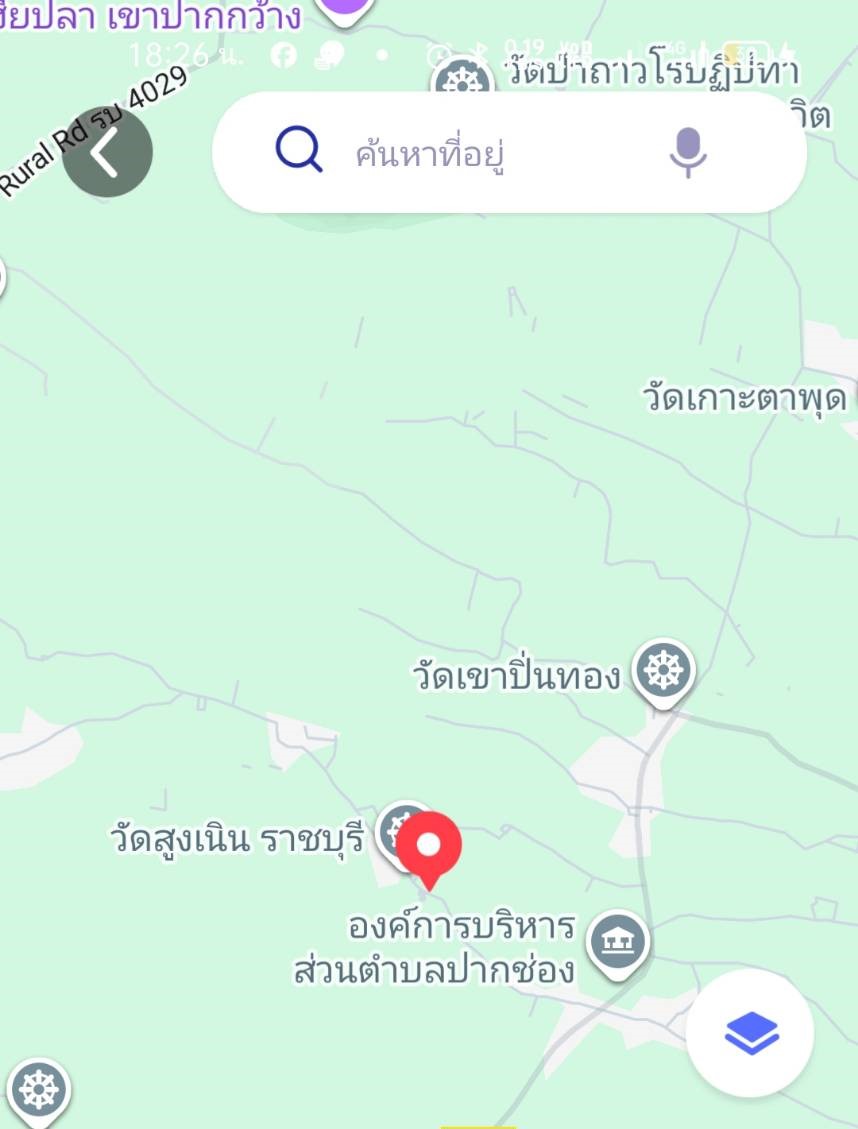Tap the red location pin

pyautogui.click(x=429, y=847)
